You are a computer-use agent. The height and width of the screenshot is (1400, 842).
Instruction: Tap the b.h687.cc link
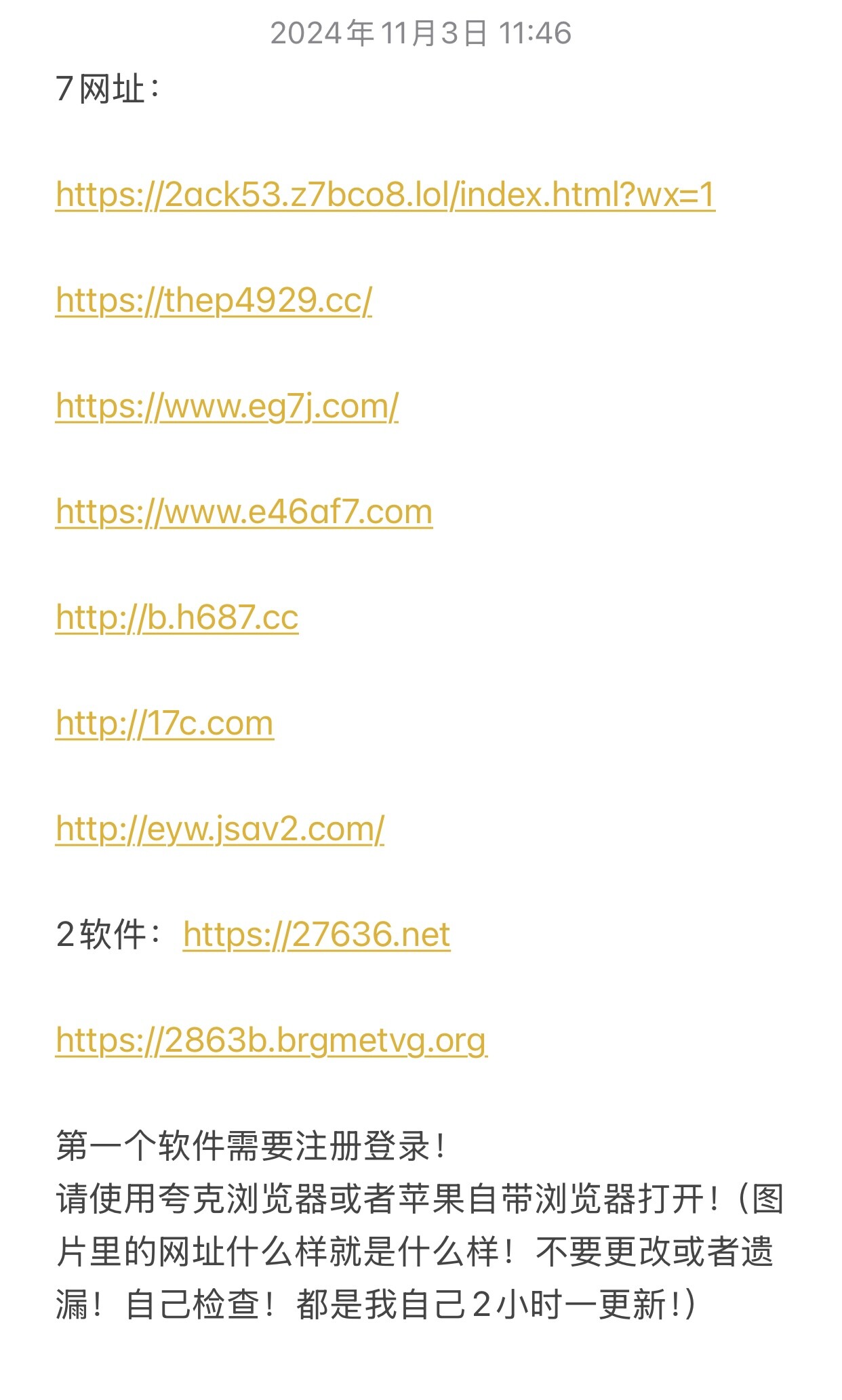tap(177, 618)
